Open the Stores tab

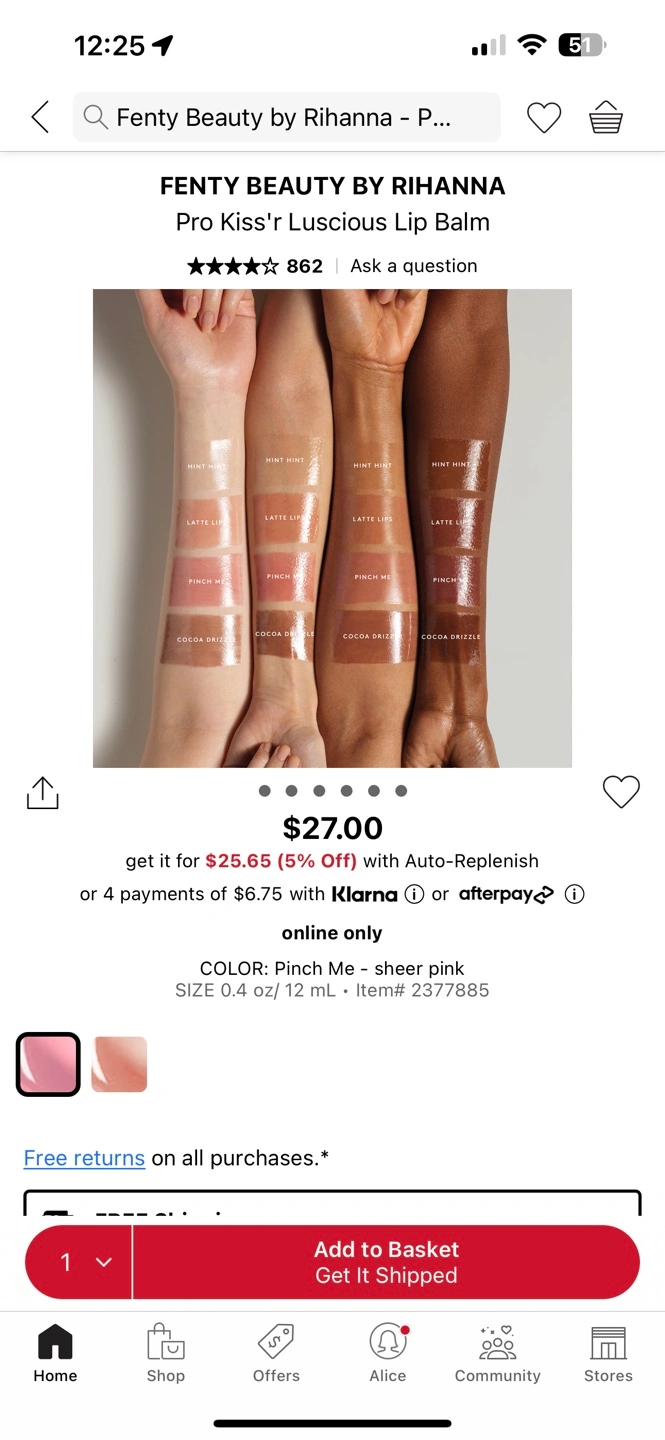tap(608, 1354)
